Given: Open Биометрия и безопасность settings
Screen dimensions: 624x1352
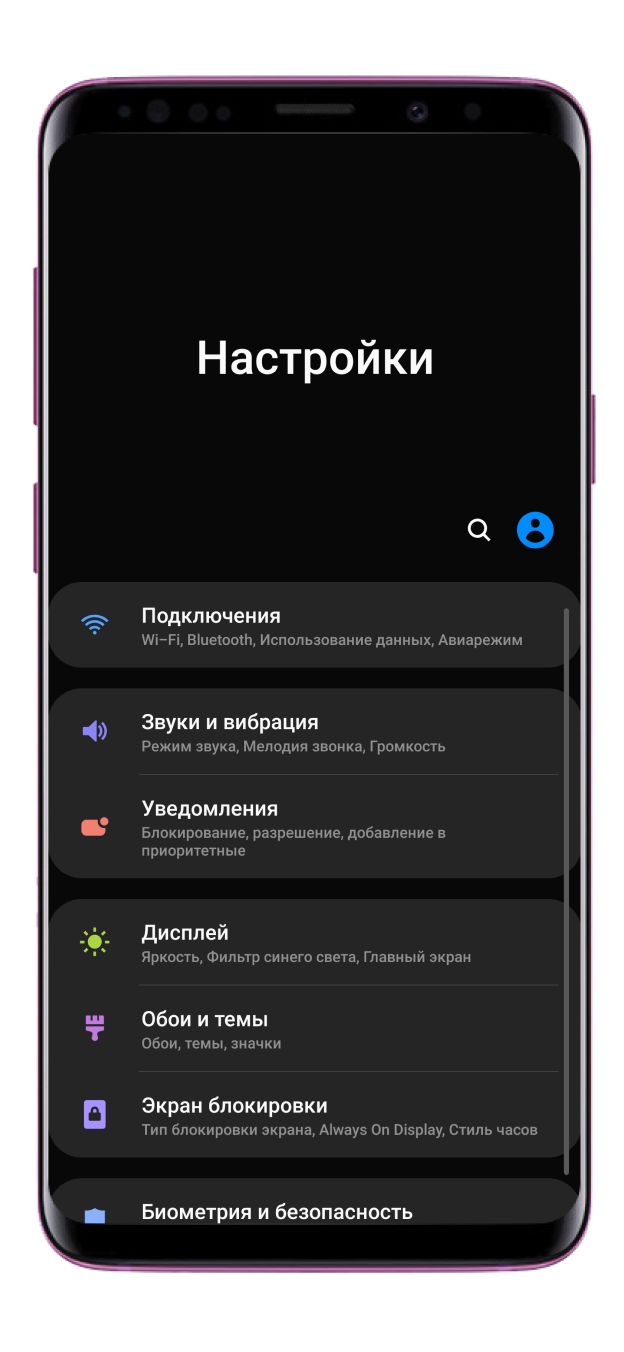Looking at the screenshot, I should point(314,1210).
